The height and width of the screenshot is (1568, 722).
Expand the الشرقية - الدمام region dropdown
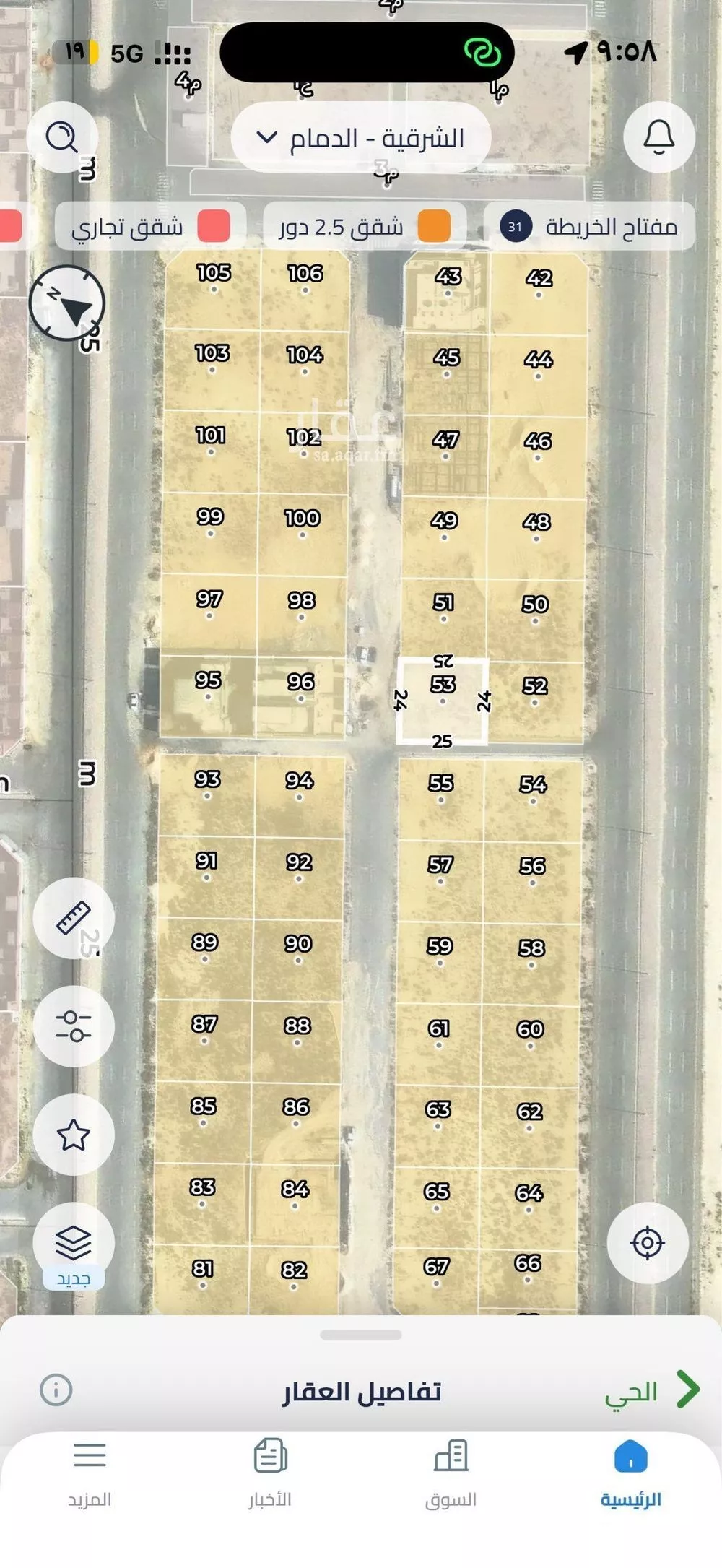[361, 137]
